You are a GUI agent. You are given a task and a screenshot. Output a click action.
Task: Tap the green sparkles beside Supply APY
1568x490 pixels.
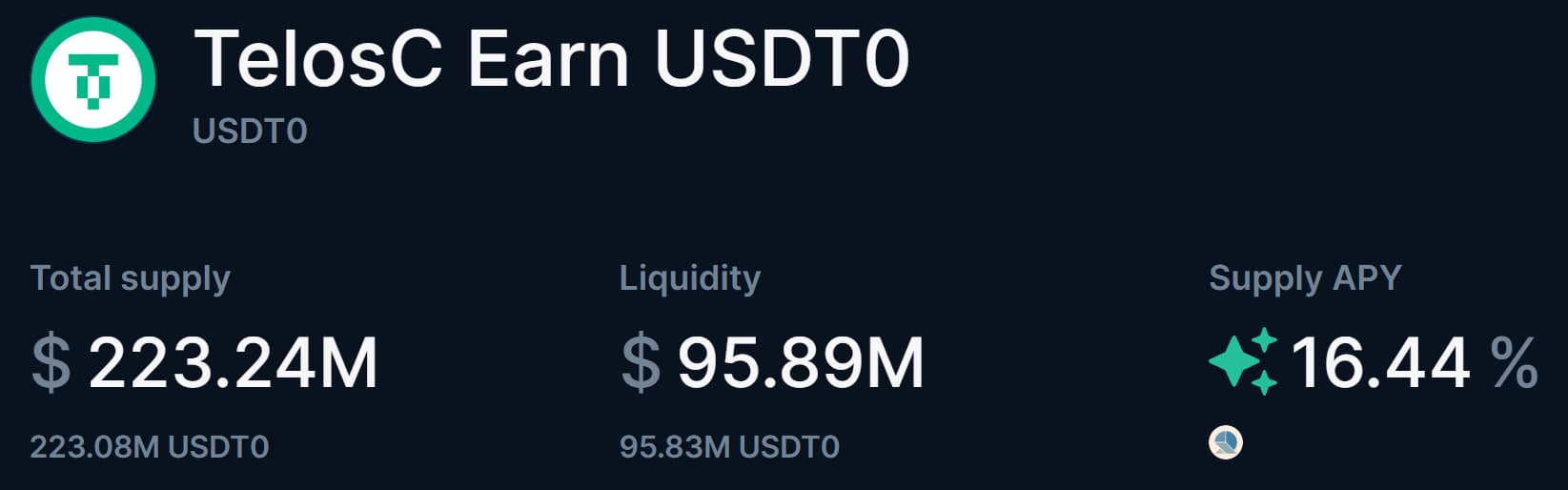coord(1243,362)
